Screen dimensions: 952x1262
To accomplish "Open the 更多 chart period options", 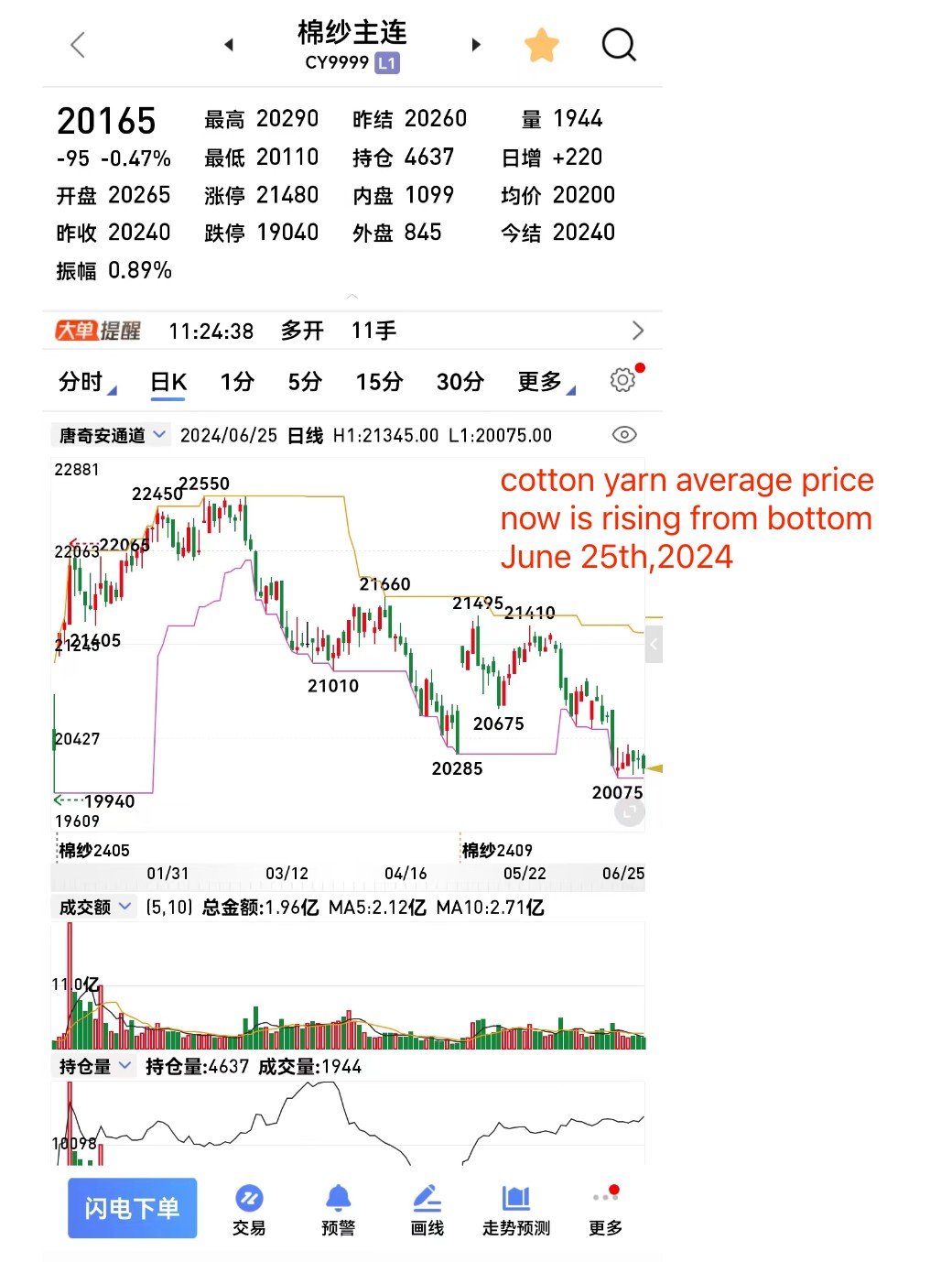I will (543, 382).
